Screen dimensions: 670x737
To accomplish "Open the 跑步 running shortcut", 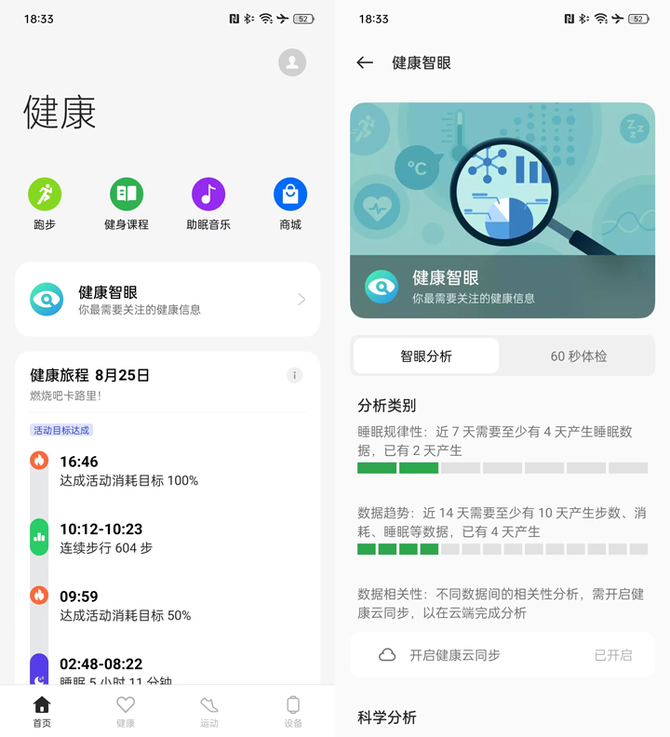I will click(44, 194).
